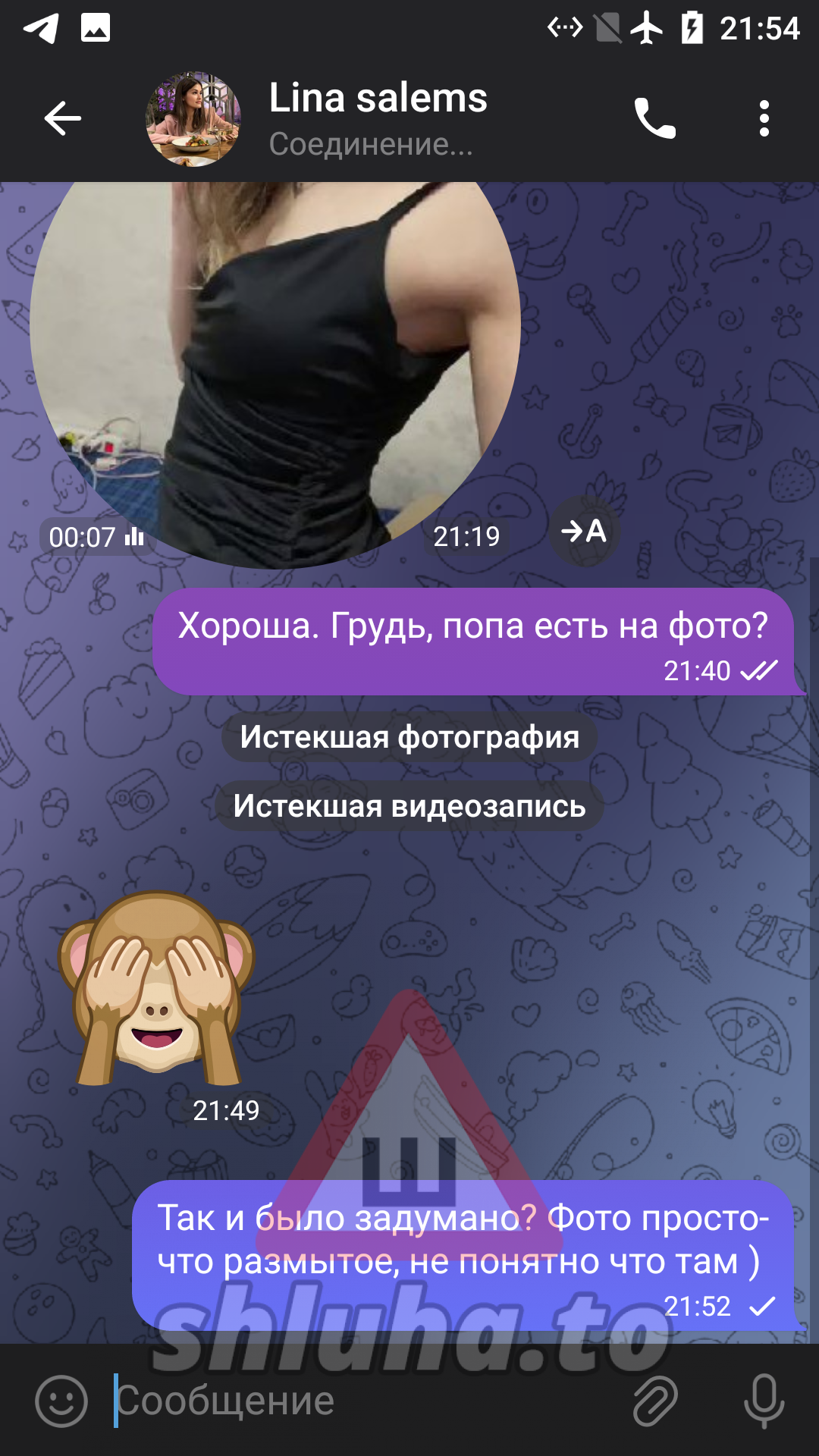The width and height of the screenshot is (819, 1456).
Task: Focus the Сообщение text field
Action: tap(364, 1401)
